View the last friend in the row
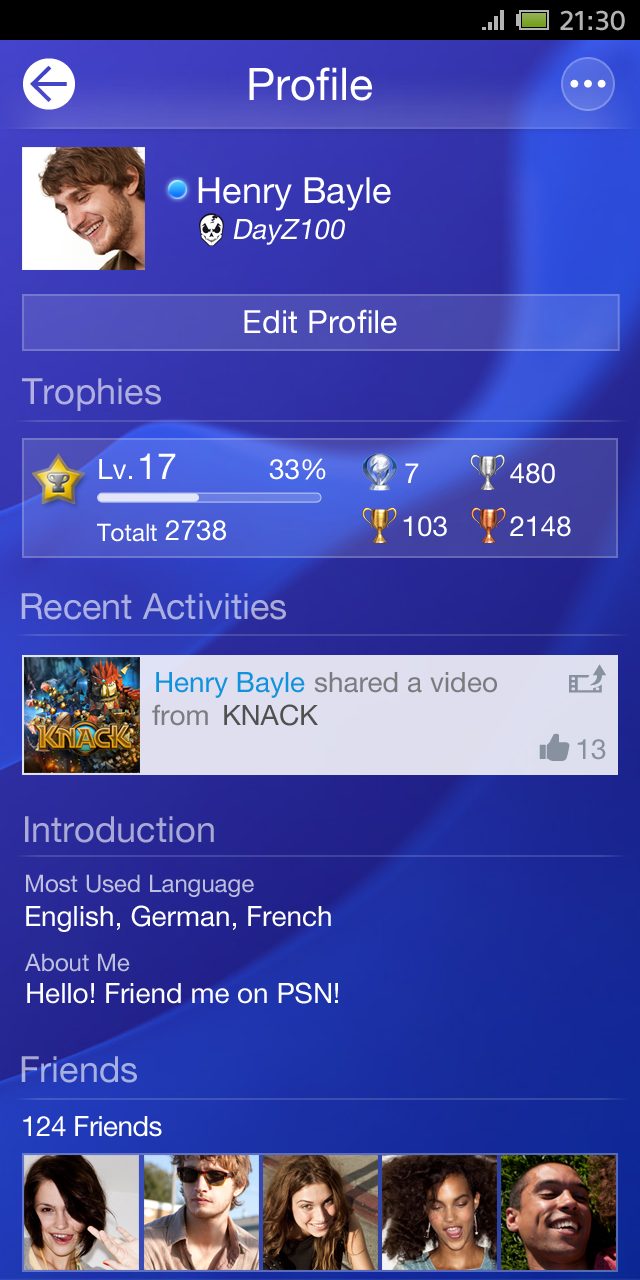Screen dimensions: 640x1280 coord(558,1212)
